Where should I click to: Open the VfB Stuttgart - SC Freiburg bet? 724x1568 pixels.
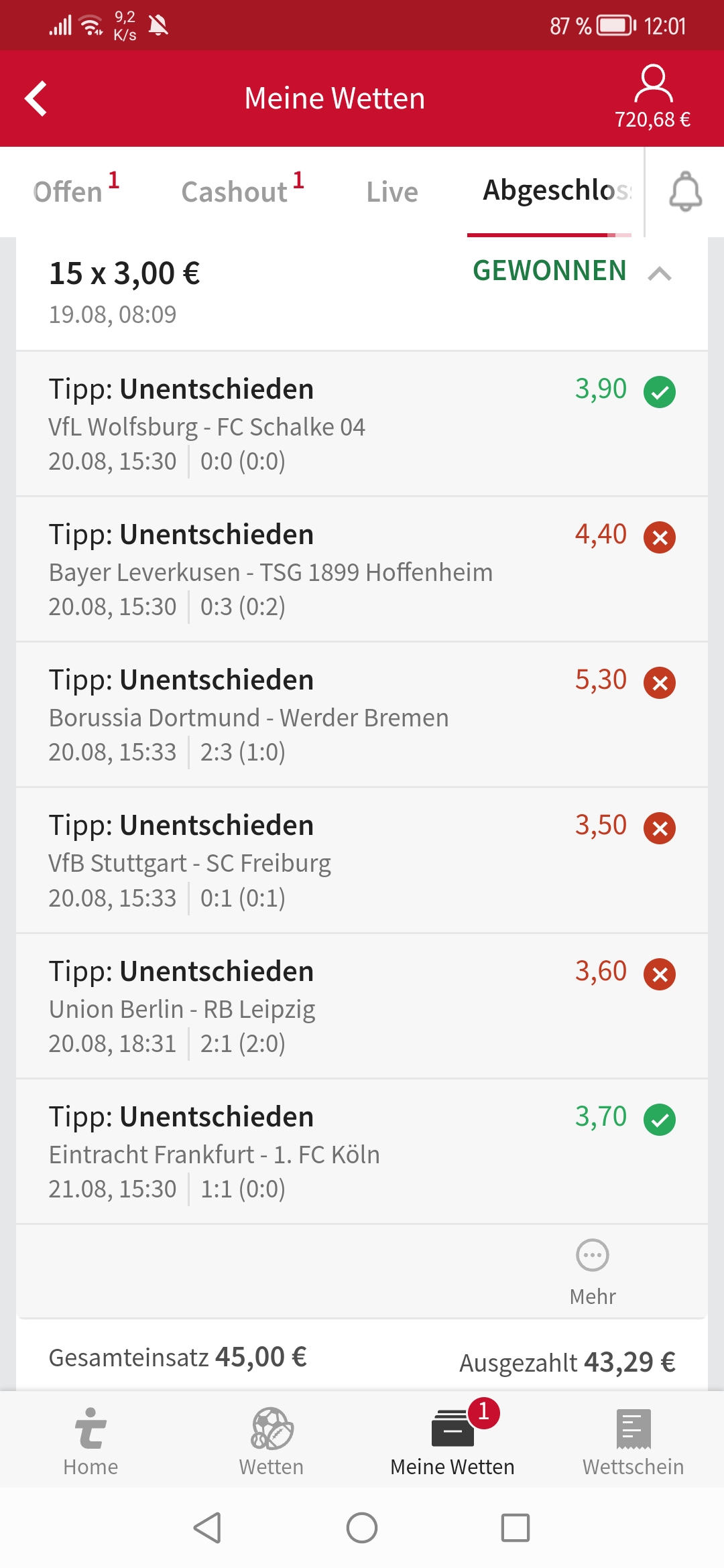pos(362,860)
